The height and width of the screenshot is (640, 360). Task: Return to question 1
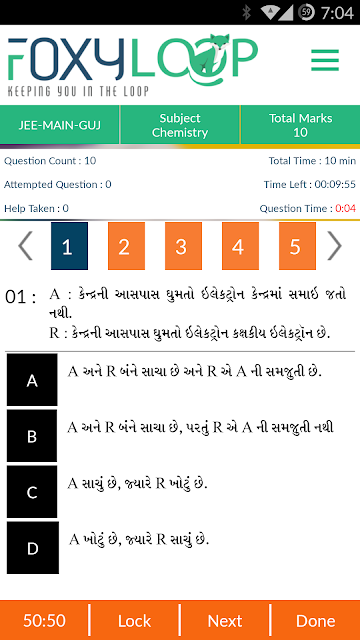(69, 246)
